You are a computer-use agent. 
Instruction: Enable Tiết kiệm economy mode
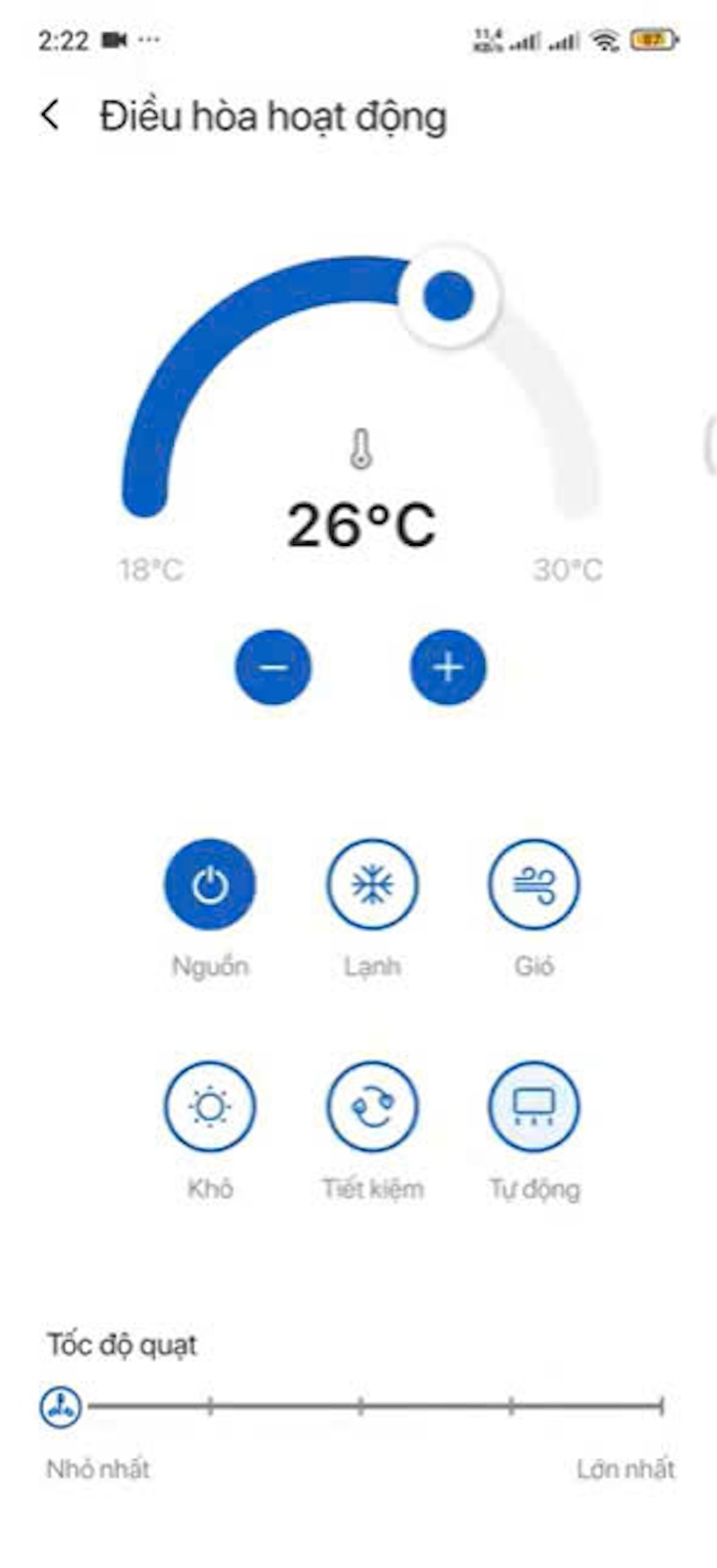point(372,1106)
